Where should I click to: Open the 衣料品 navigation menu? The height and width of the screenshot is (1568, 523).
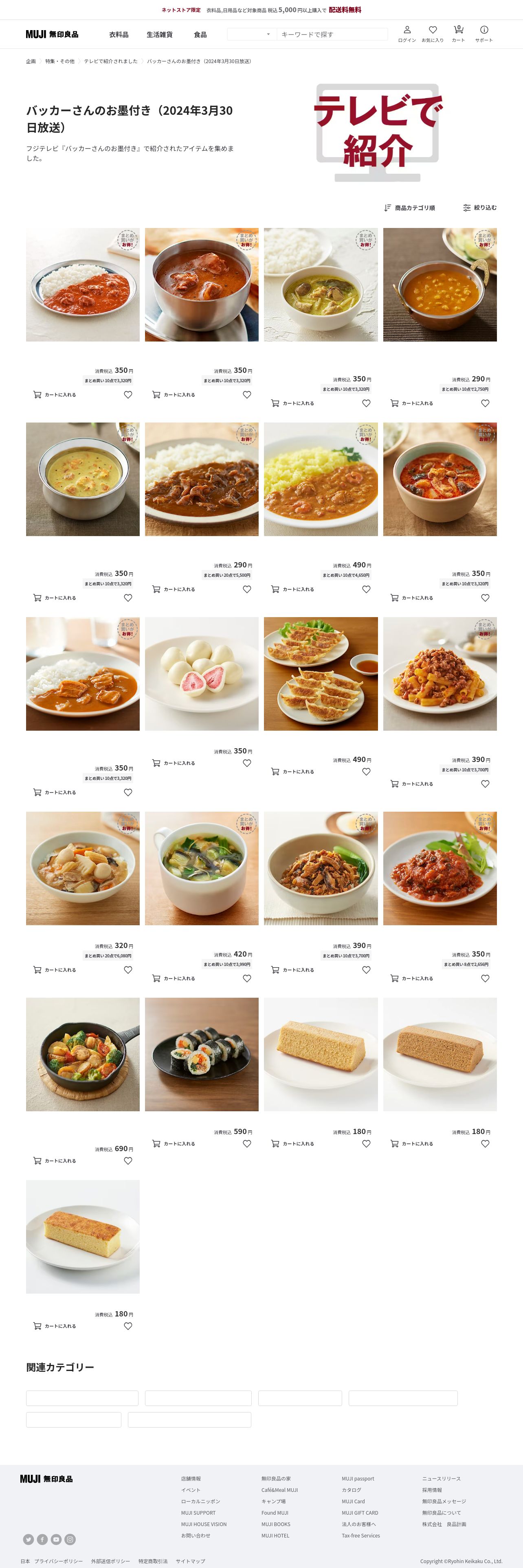pyautogui.click(x=119, y=35)
